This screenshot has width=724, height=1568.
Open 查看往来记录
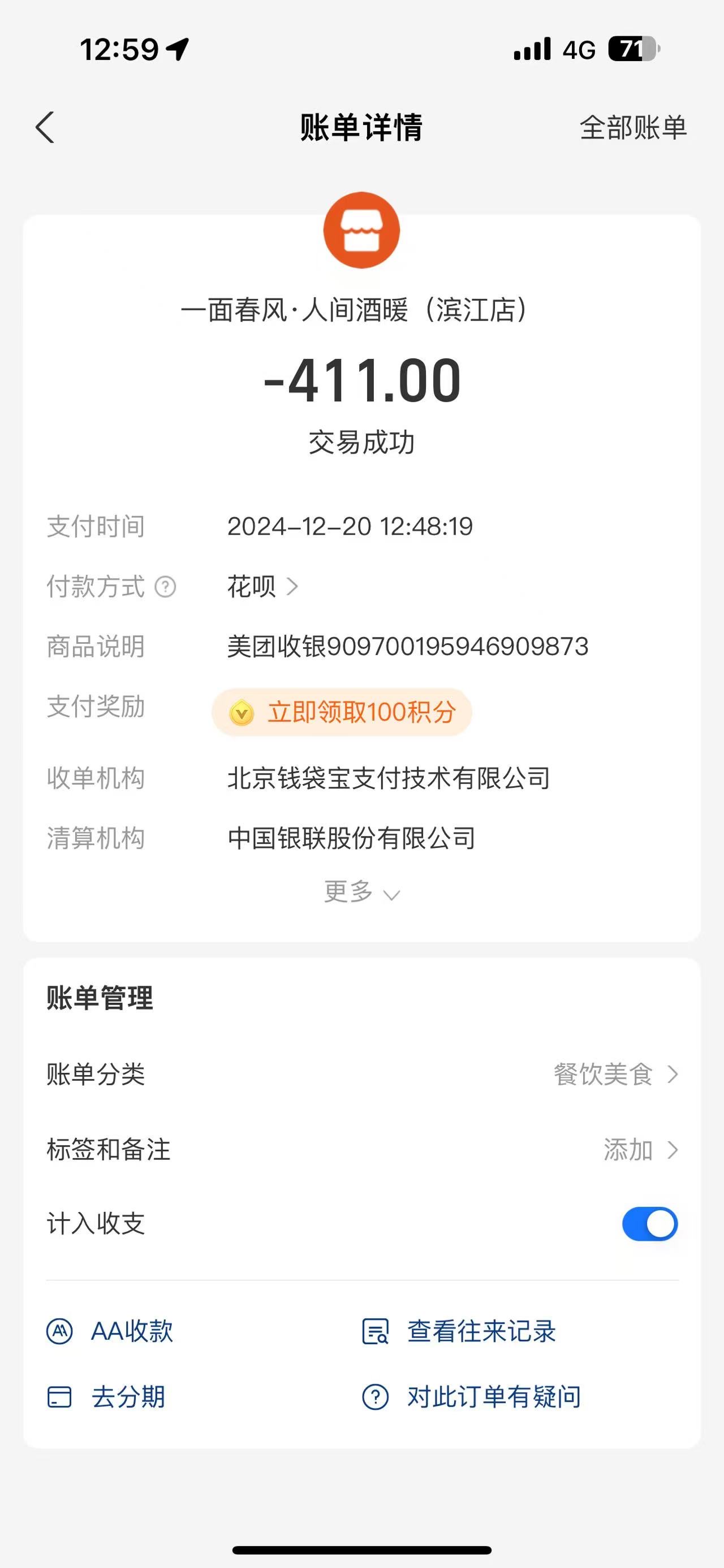[x=459, y=1331]
